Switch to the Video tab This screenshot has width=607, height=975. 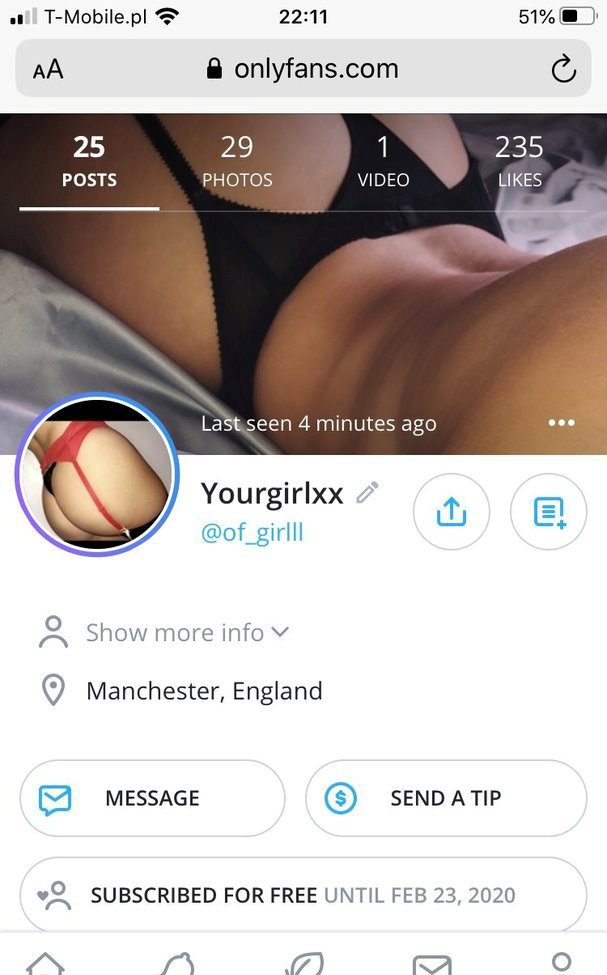(383, 162)
